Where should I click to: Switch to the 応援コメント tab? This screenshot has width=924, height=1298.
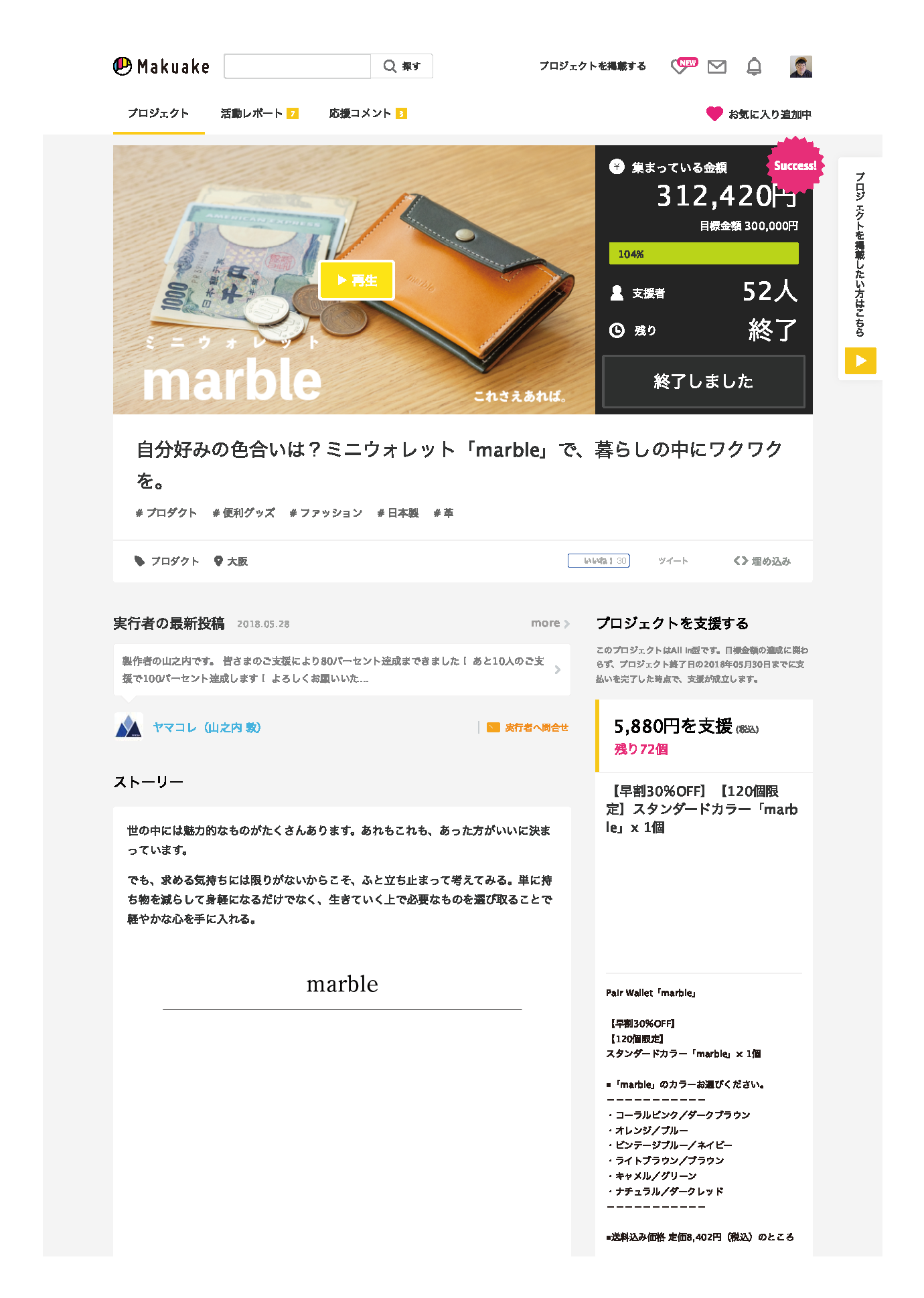368,113
